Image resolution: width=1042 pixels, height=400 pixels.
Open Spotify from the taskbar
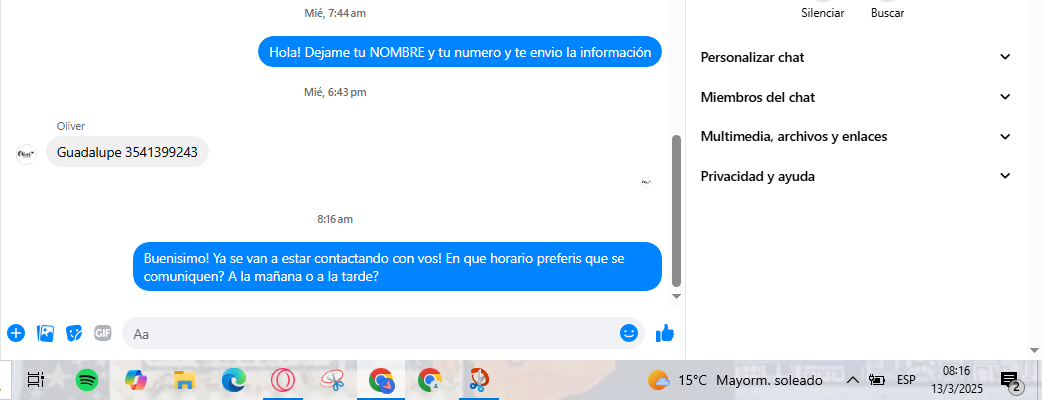87,380
